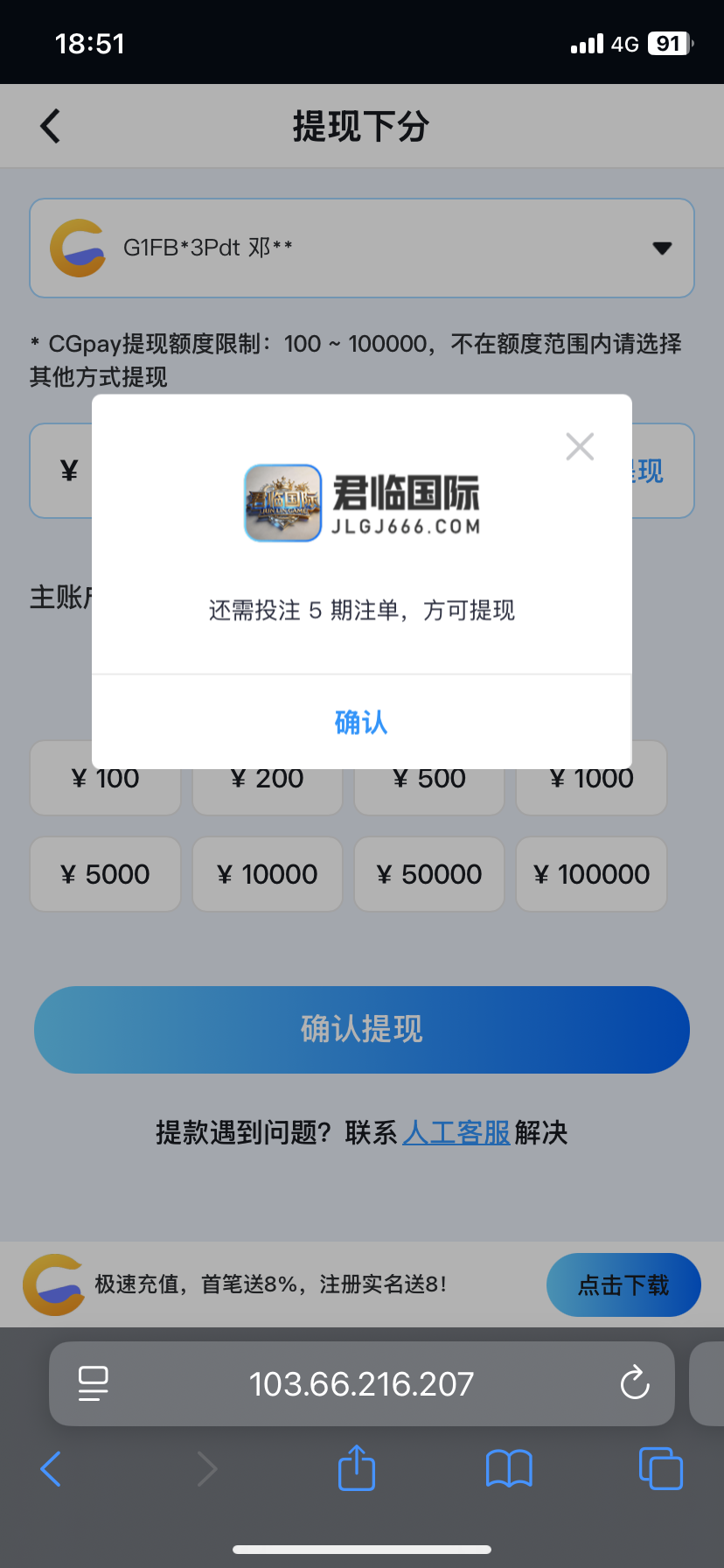Go back with the browser back arrow
Image resolution: width=724 pixels, height=1568 pixels.
coord(51,1468)
